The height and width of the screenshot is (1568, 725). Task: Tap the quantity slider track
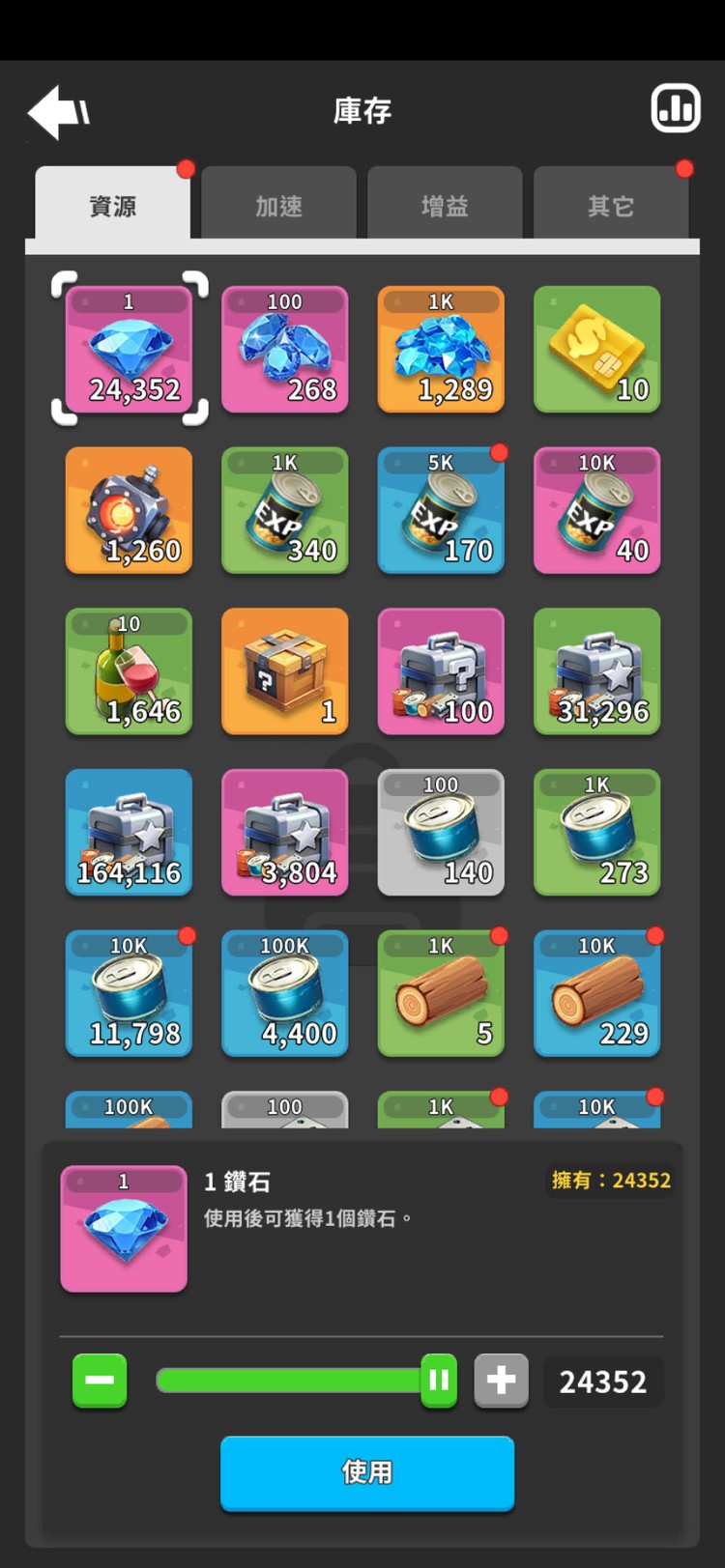pos(305,1381)
